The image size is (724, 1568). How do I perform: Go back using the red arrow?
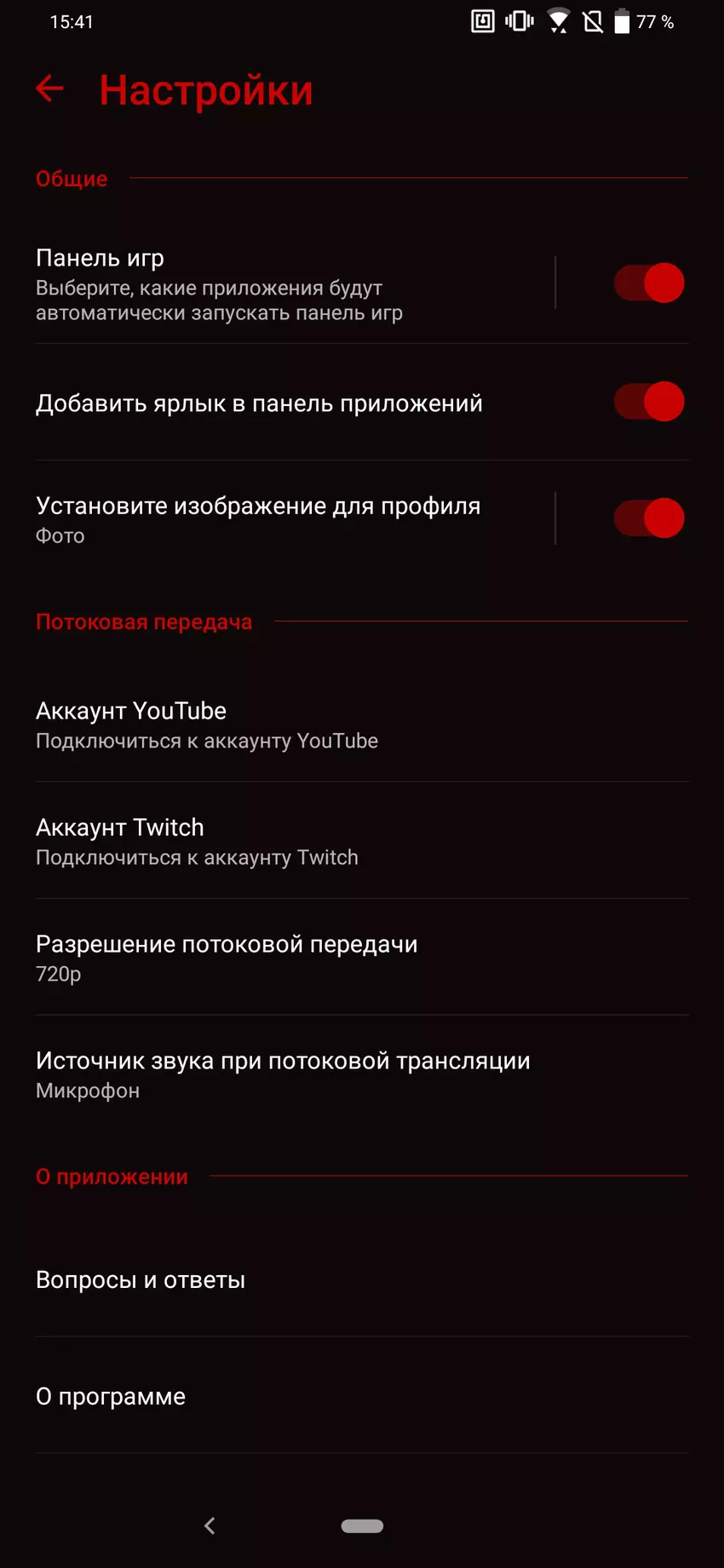tap(50, 89)
